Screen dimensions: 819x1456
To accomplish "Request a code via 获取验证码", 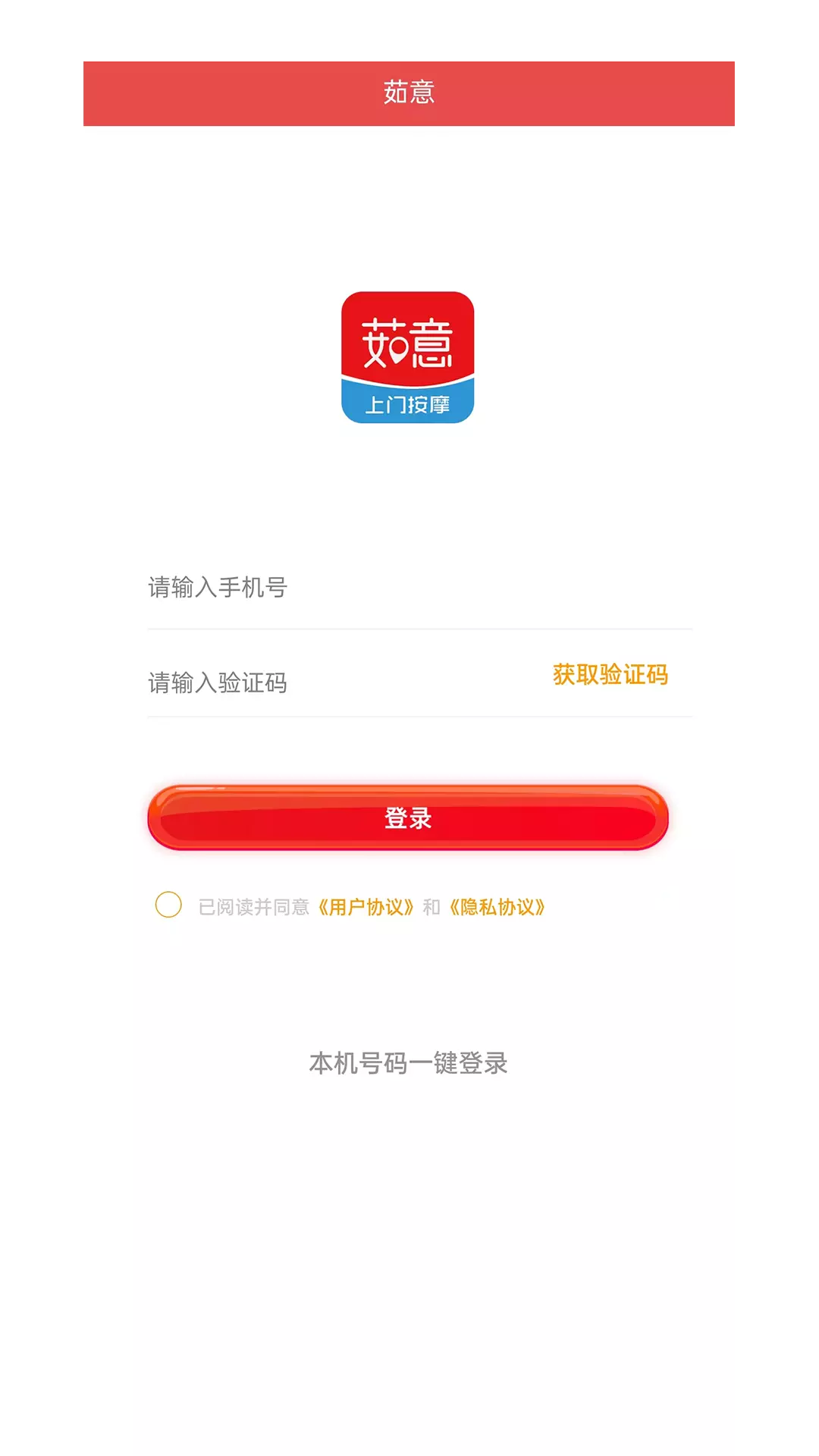I will coord(610,674).
